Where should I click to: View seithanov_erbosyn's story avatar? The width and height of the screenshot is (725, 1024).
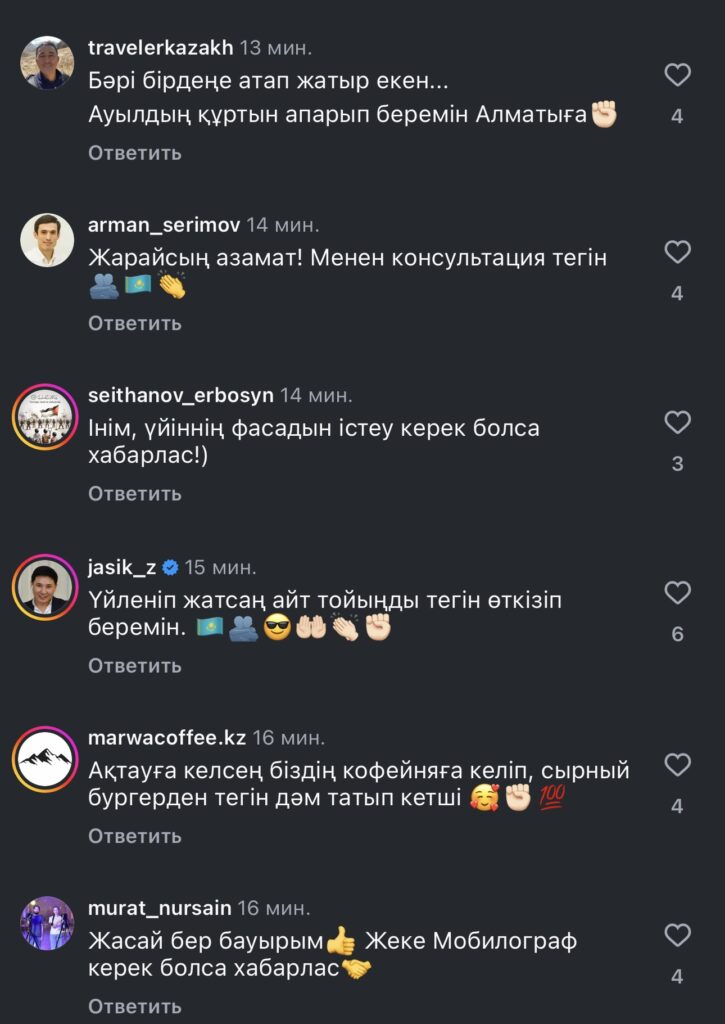46,417
